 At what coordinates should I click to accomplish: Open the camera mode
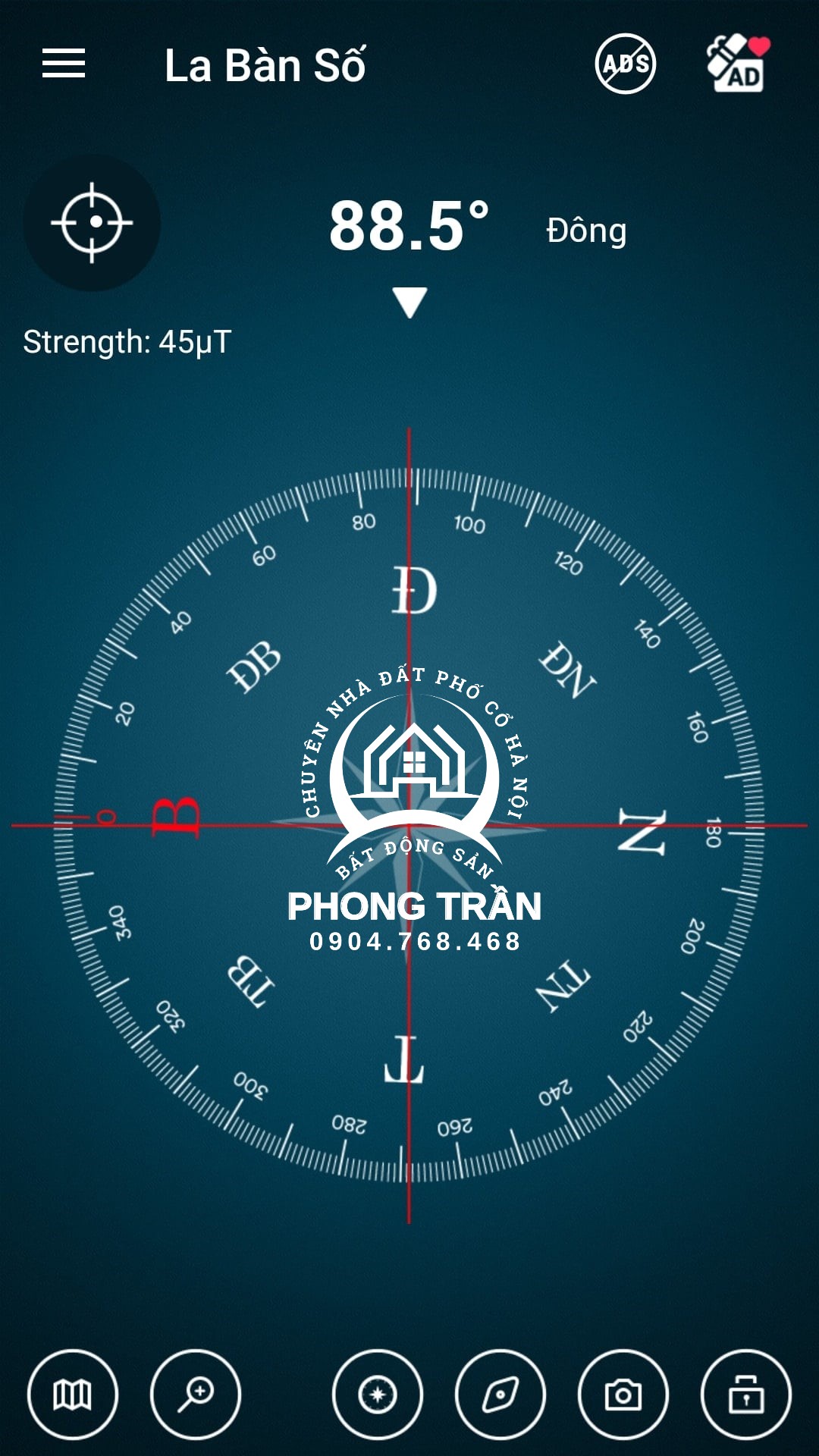pyautogui.click(x=623, y=1394)
